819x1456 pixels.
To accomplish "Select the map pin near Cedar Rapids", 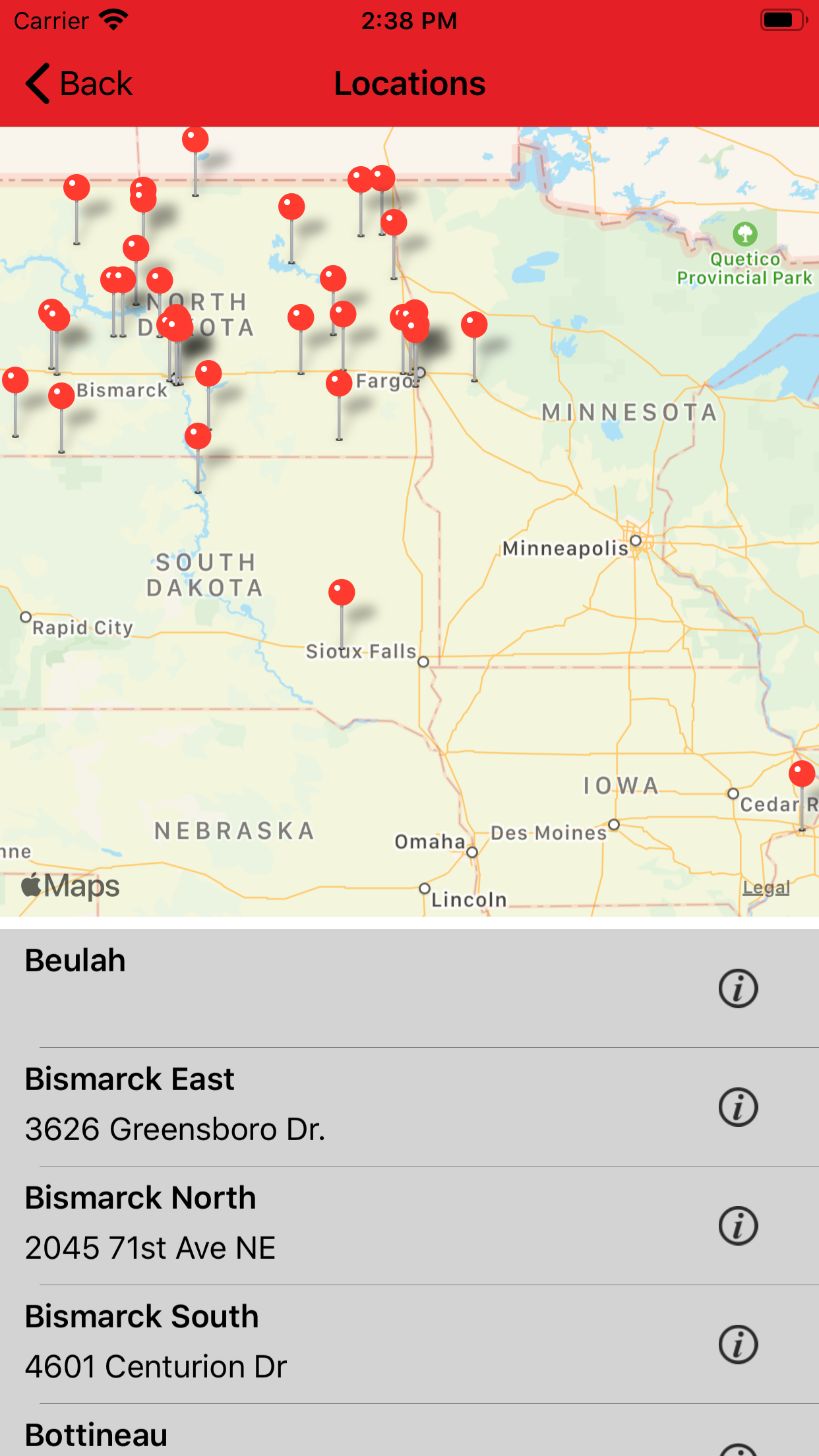I will click(802, 774).
